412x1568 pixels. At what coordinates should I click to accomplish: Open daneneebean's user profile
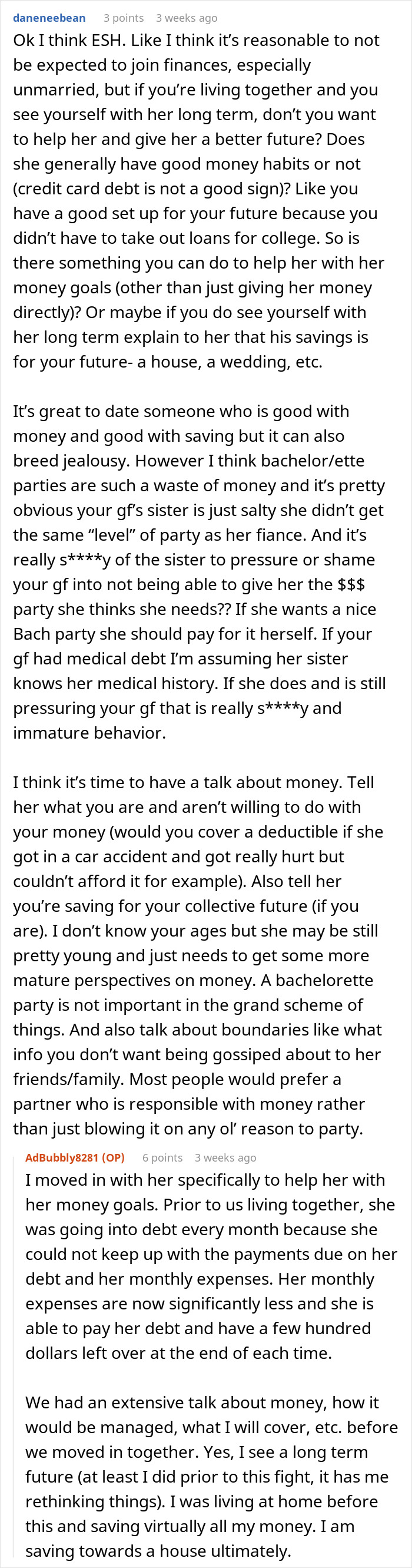[49, 18]
